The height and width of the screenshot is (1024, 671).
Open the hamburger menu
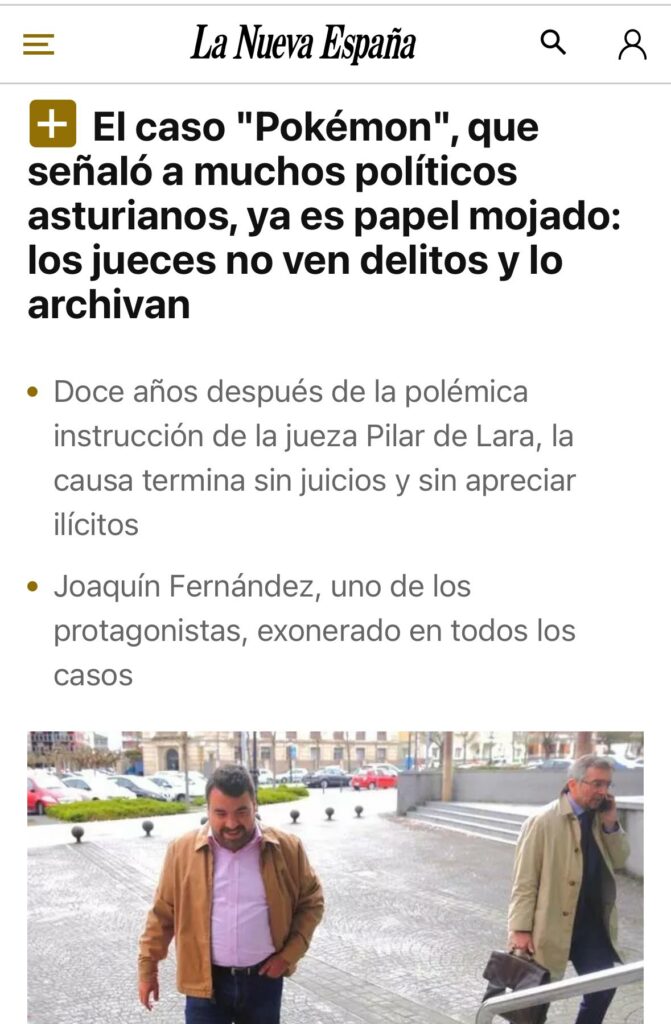38,44
